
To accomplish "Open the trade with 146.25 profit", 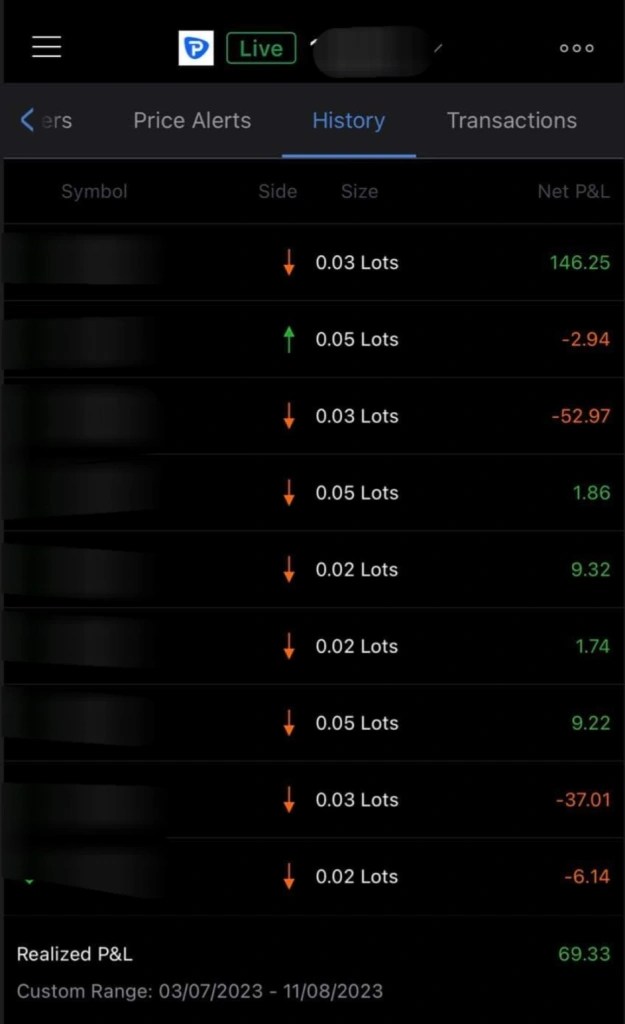I will click(312, 263).
